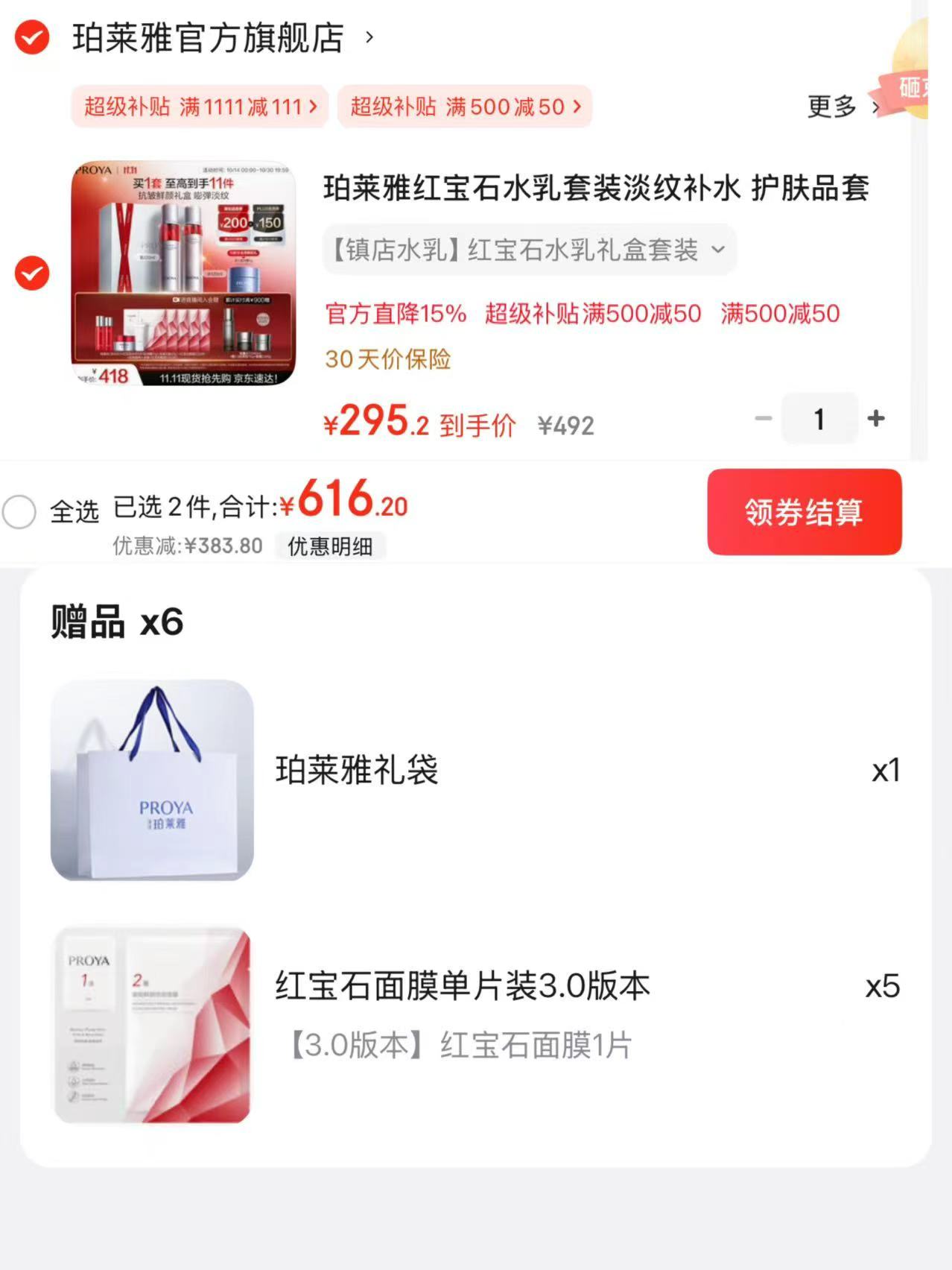Open the product title 珀莱雅红宝石水乳套装淡纹补水
The image size is (952, 1270).
(x=596, y=190)
